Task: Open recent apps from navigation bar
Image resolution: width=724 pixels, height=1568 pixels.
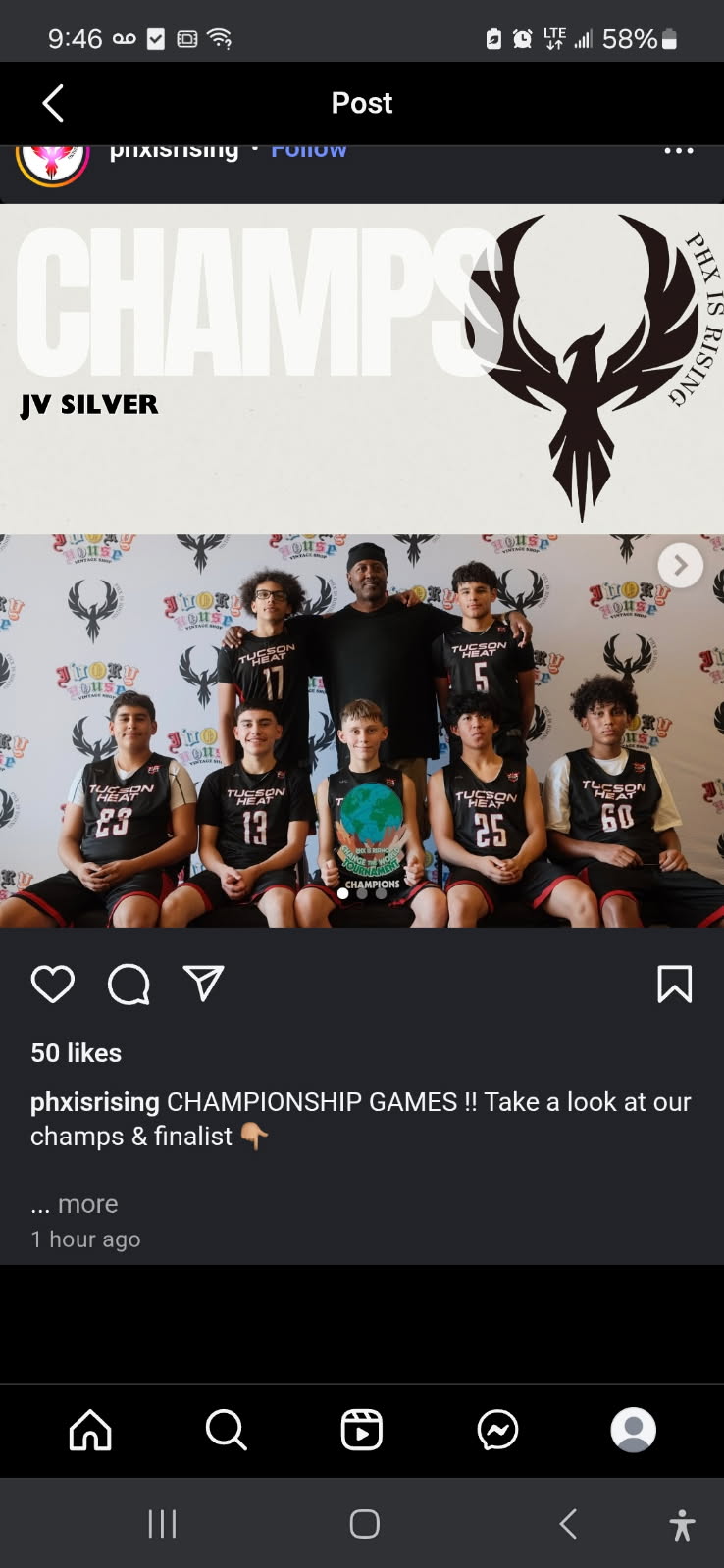Action: 162,1524
